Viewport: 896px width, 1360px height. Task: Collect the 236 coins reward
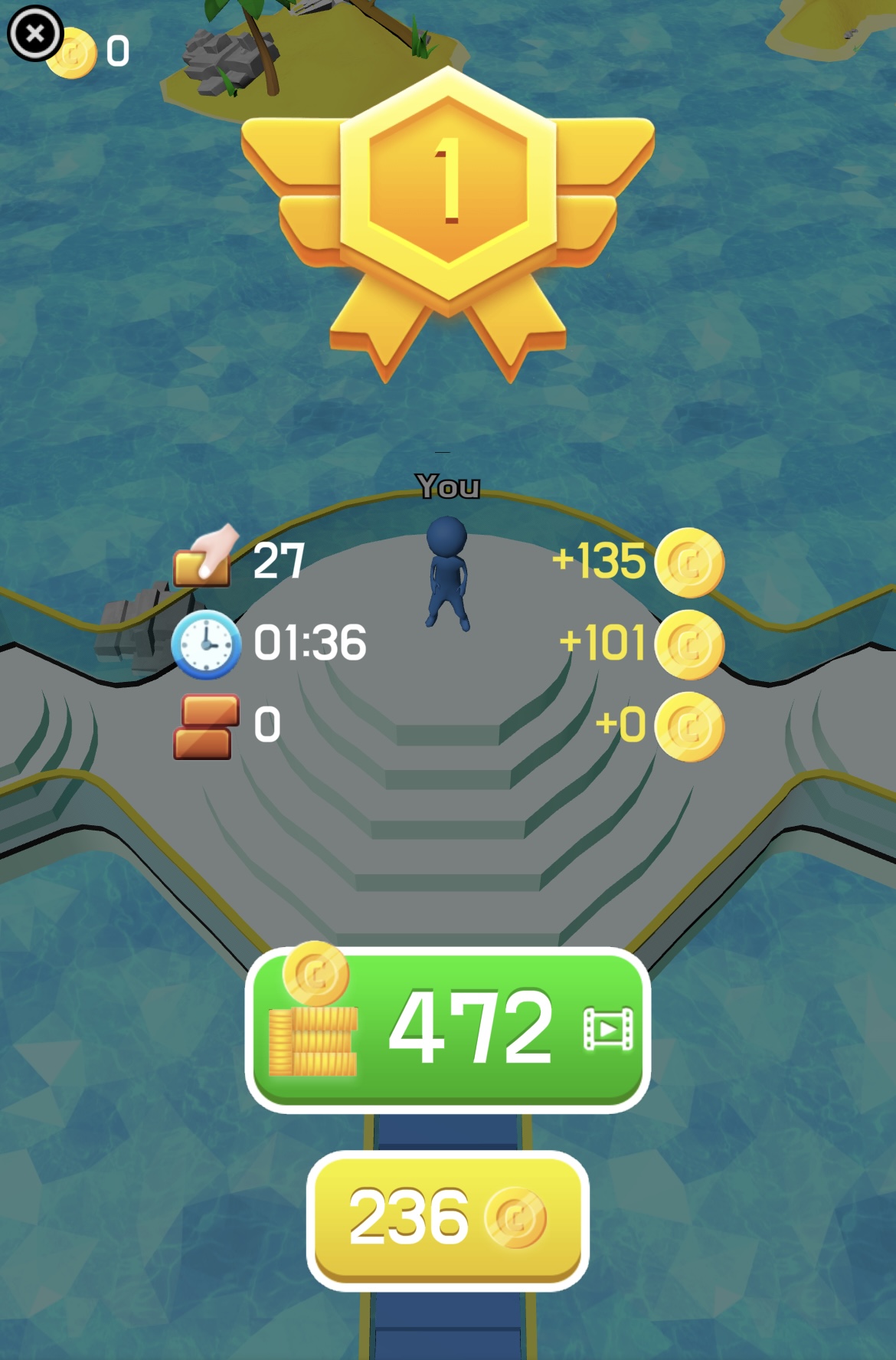(448, 1219)
